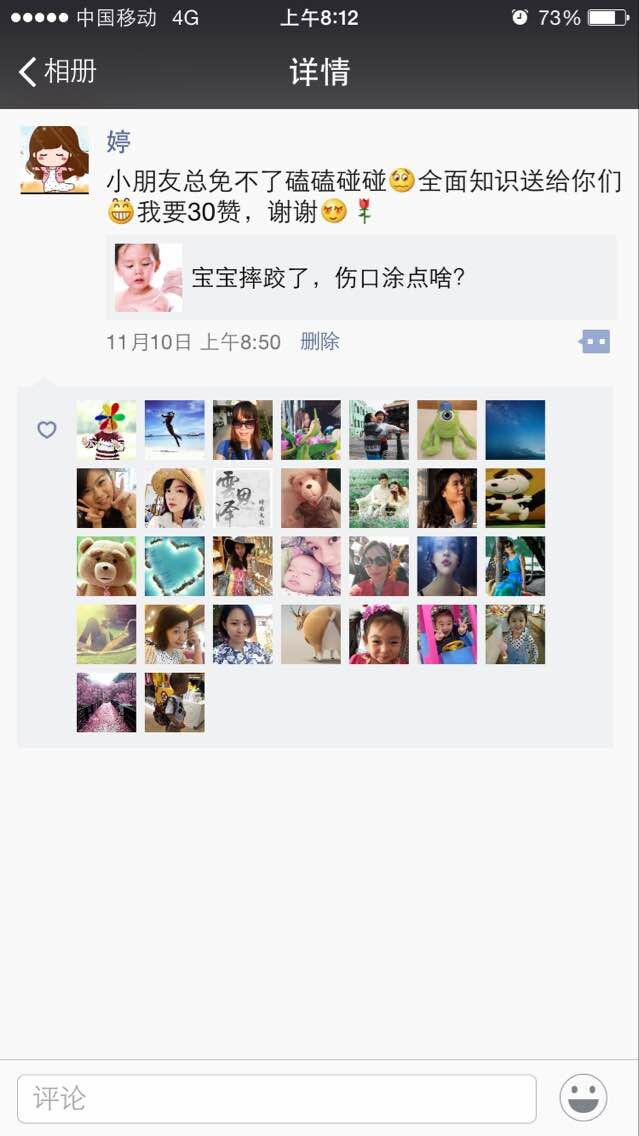Open shared article 宝宝摔跤了，伤口涂点啥?
Viewport: 639px width, 1136px height.
point(361,278)
